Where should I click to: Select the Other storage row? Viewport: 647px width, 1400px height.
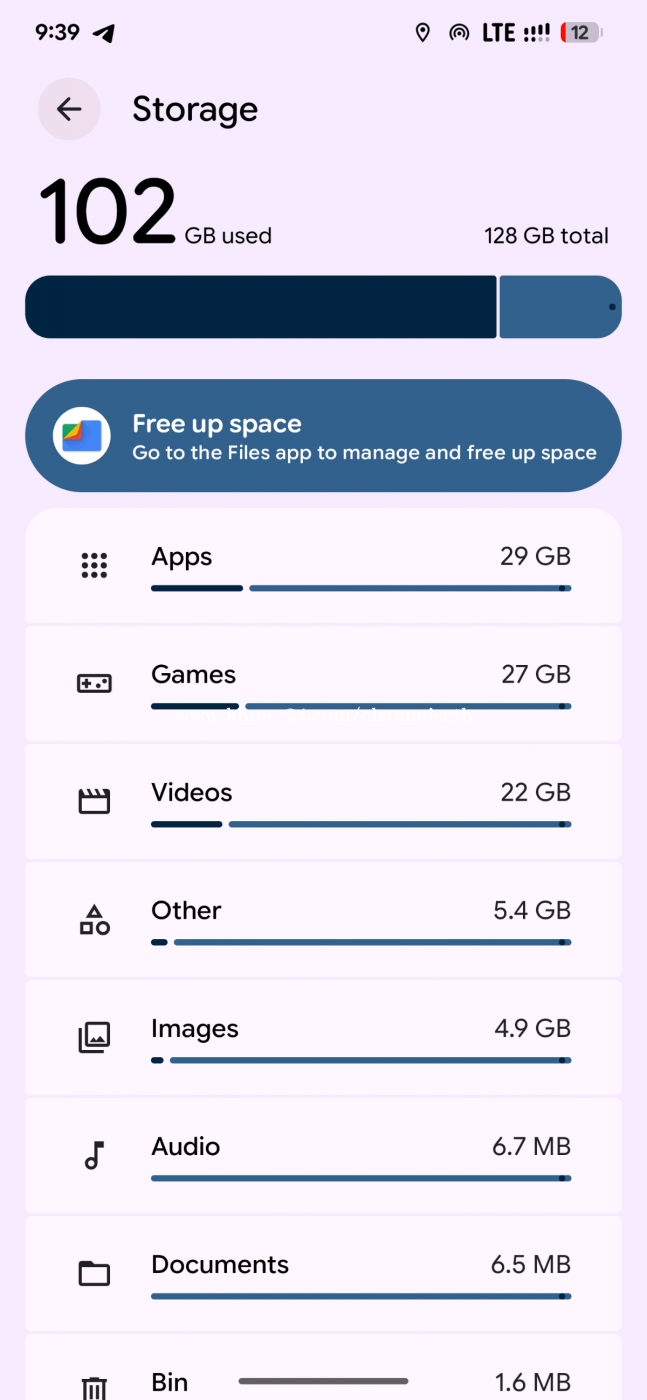pyautogui.click(x=323, y=920)
